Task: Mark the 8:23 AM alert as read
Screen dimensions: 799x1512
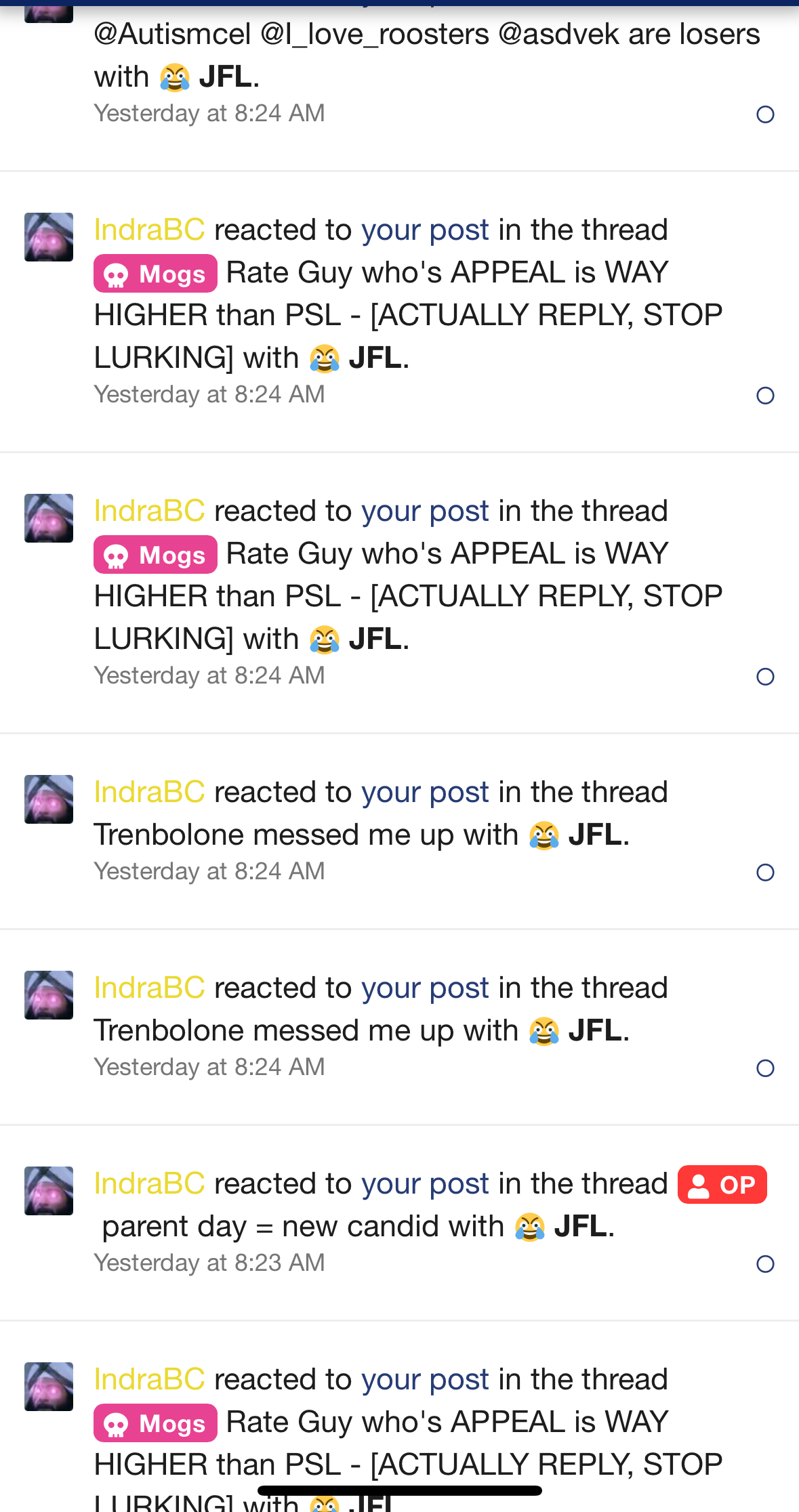Action: (x=765, y=1264)
